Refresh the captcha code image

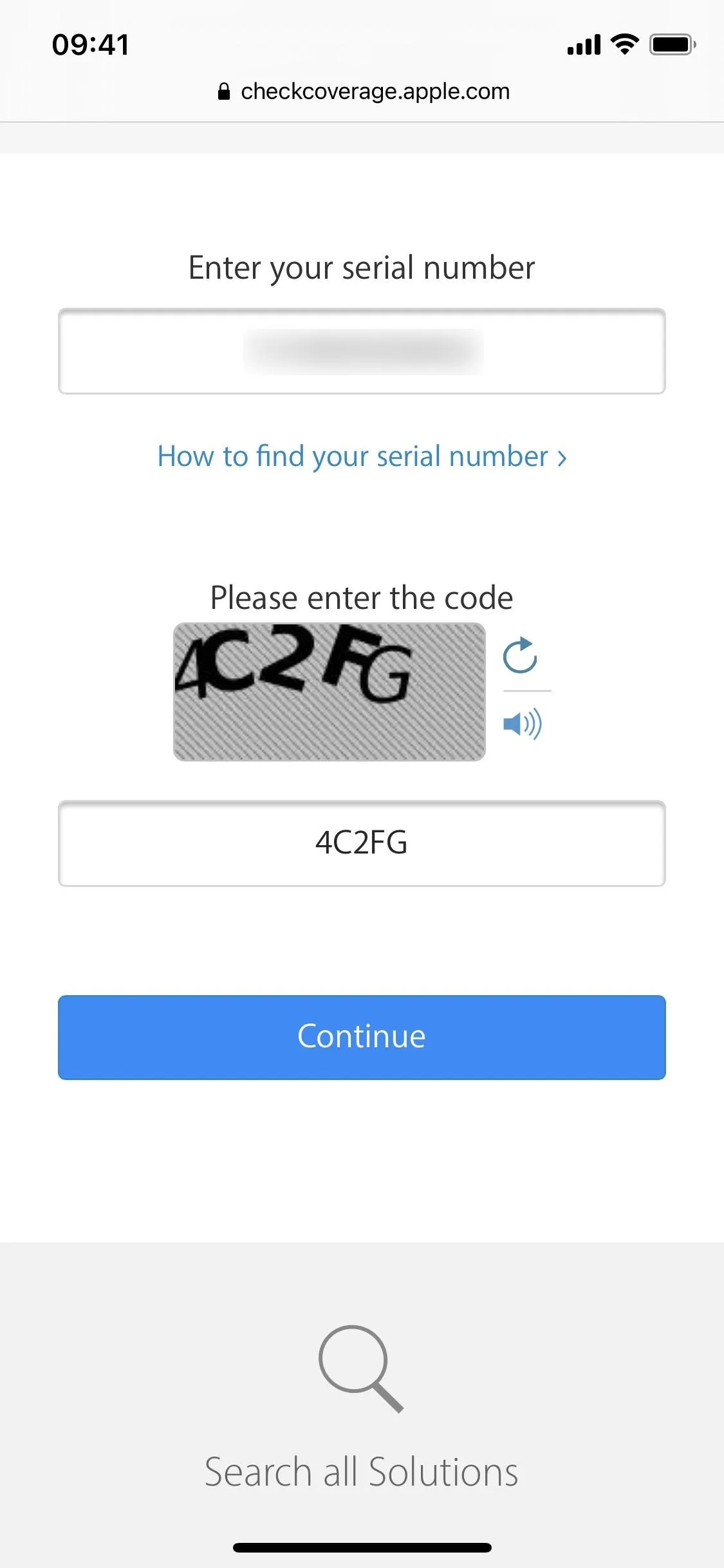pos(520,655)
